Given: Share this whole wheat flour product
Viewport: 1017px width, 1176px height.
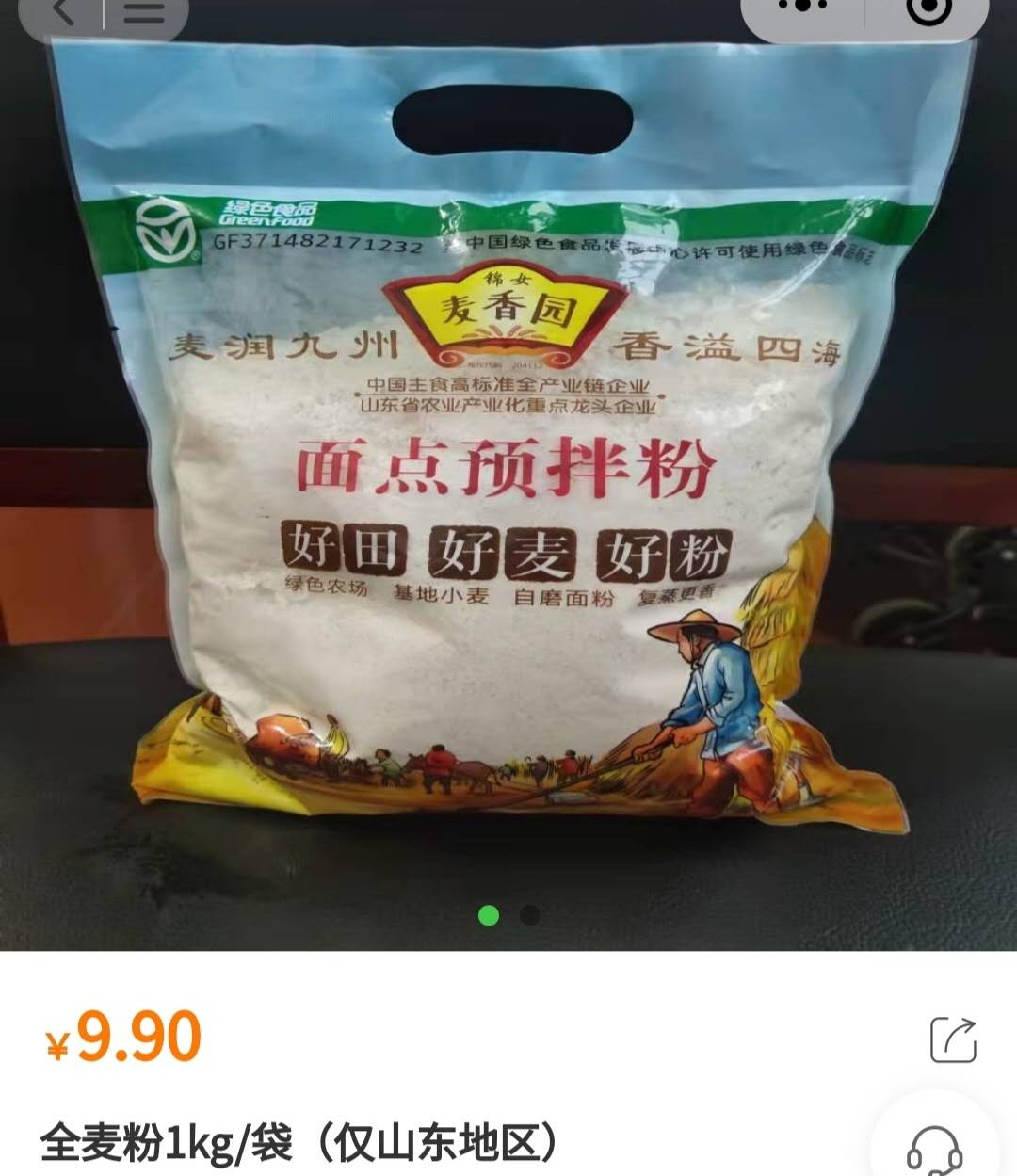Looking at the screenshot, I should tap(953, 1040).
